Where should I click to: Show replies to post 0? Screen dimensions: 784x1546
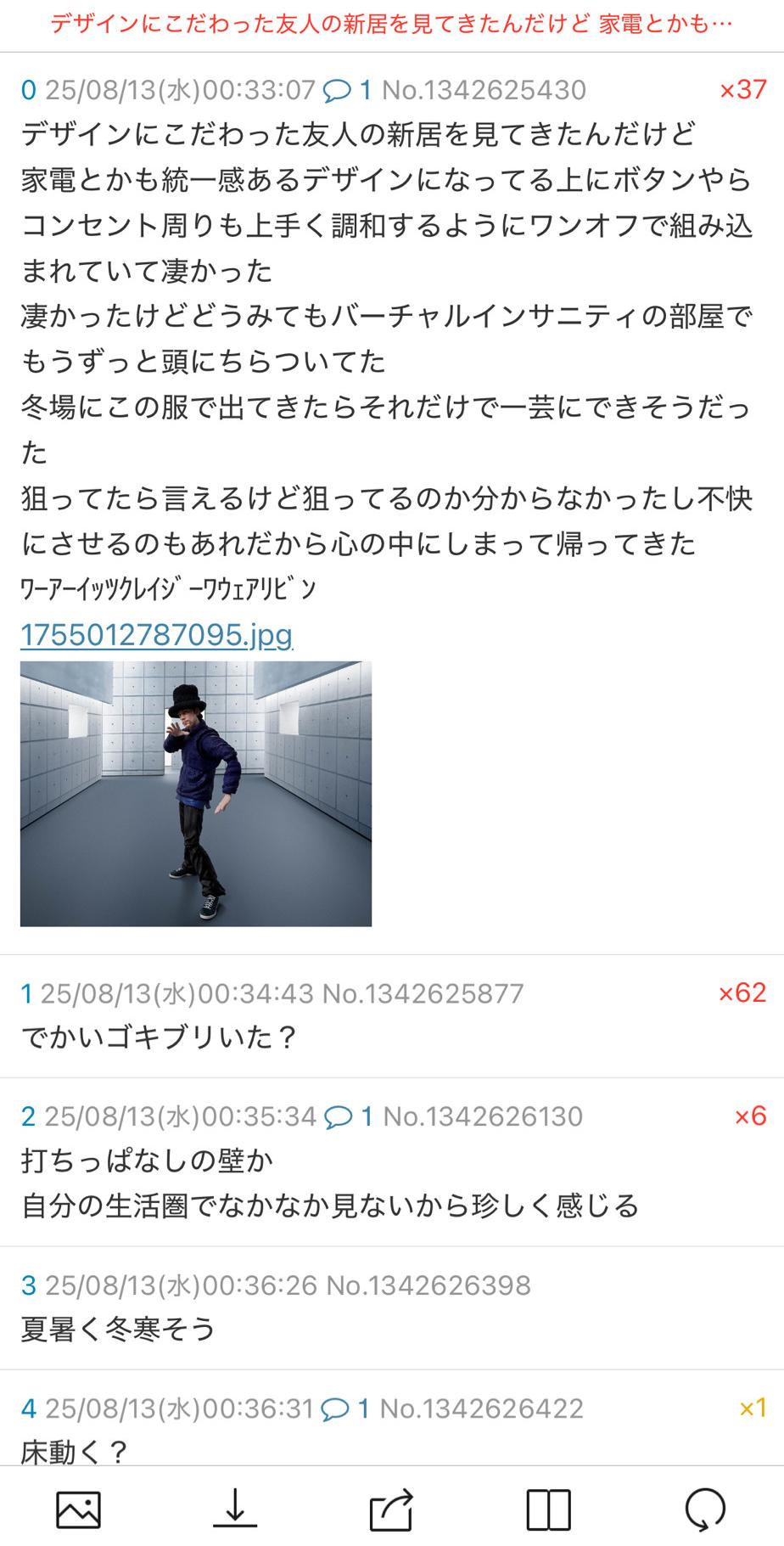pyautogui.click(x=348, y=89)
